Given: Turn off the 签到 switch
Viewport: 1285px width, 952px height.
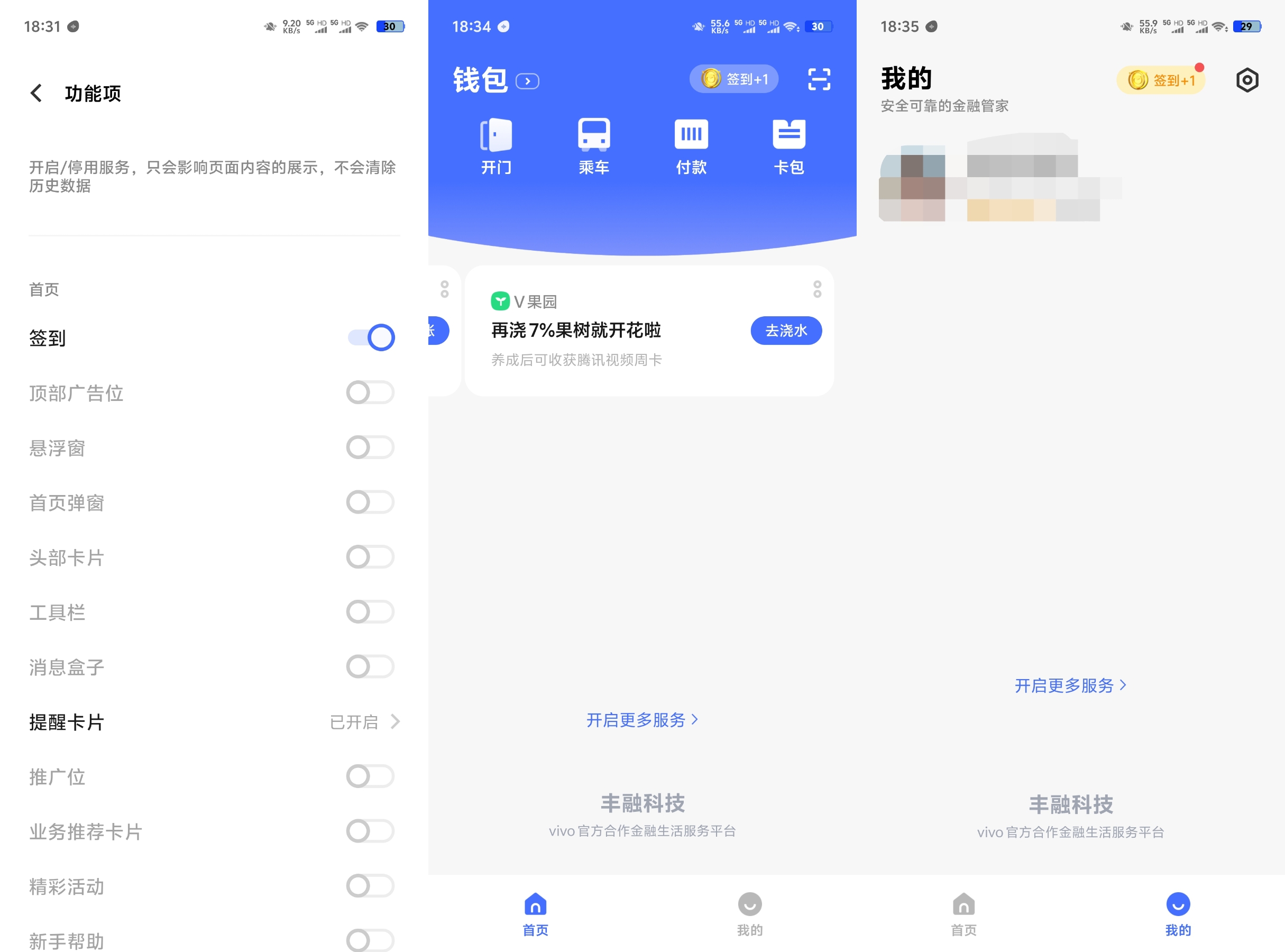Looking at the screenshot, I should (x=371, y=337).
